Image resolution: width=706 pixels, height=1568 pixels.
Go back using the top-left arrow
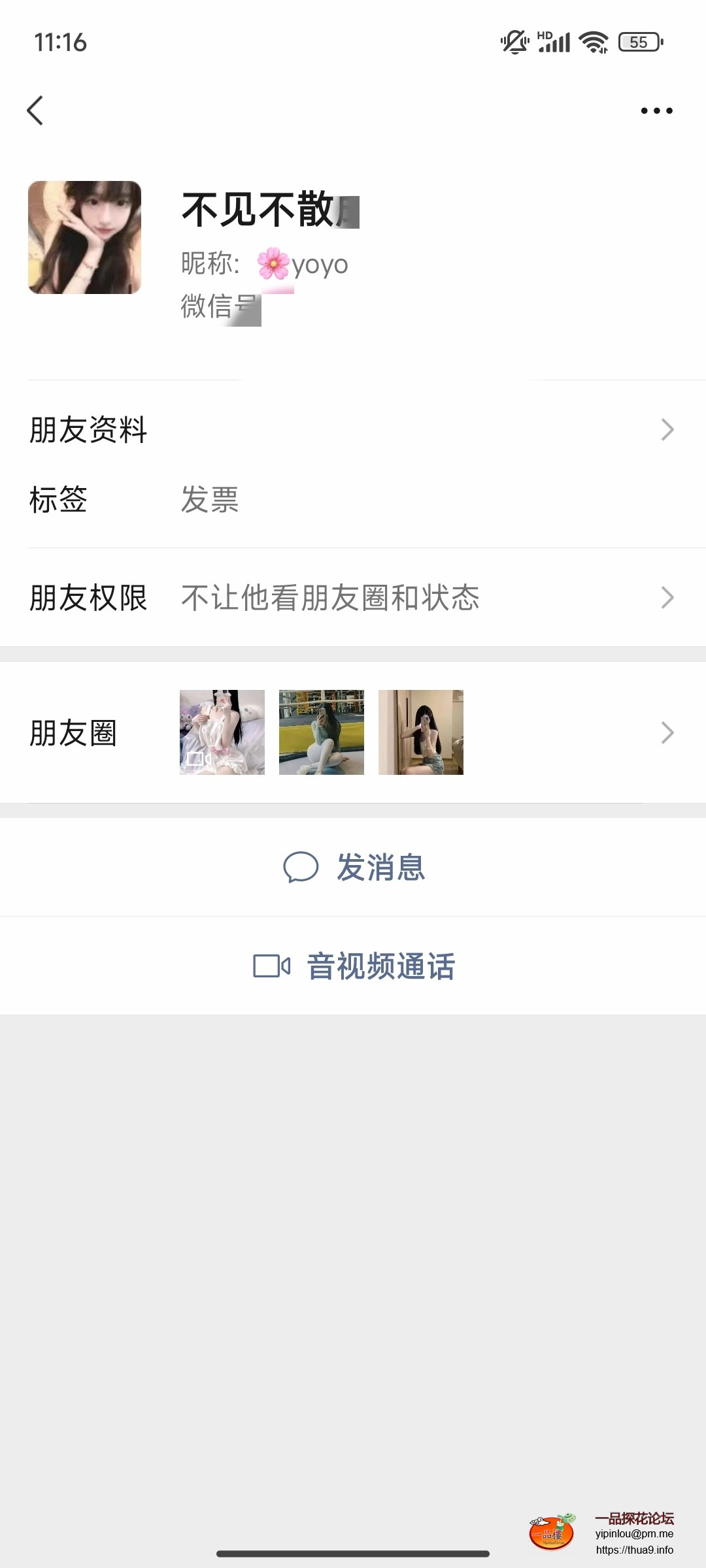click(35, 110)
